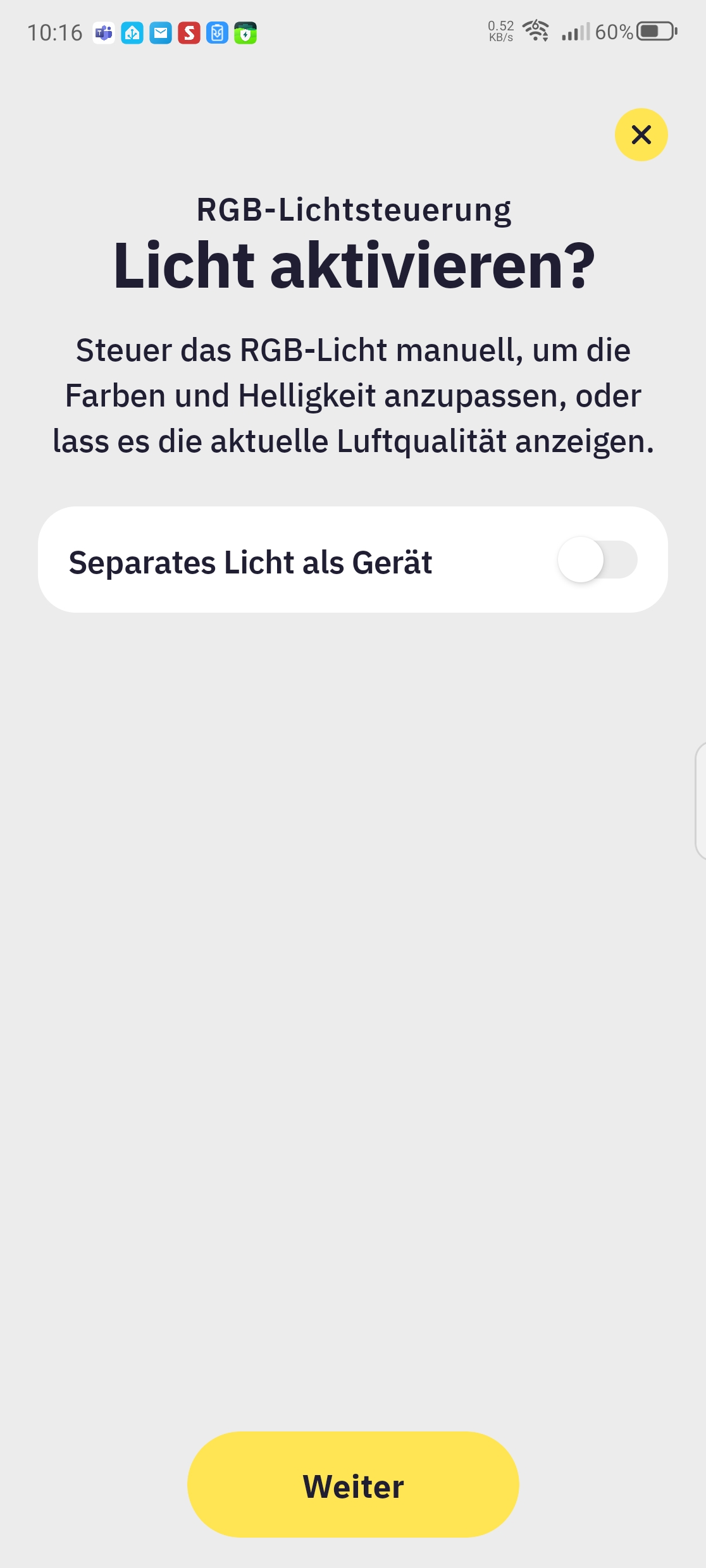Tap Weiter to continue
706x1568 pixels.
(x=353, y=1484)
